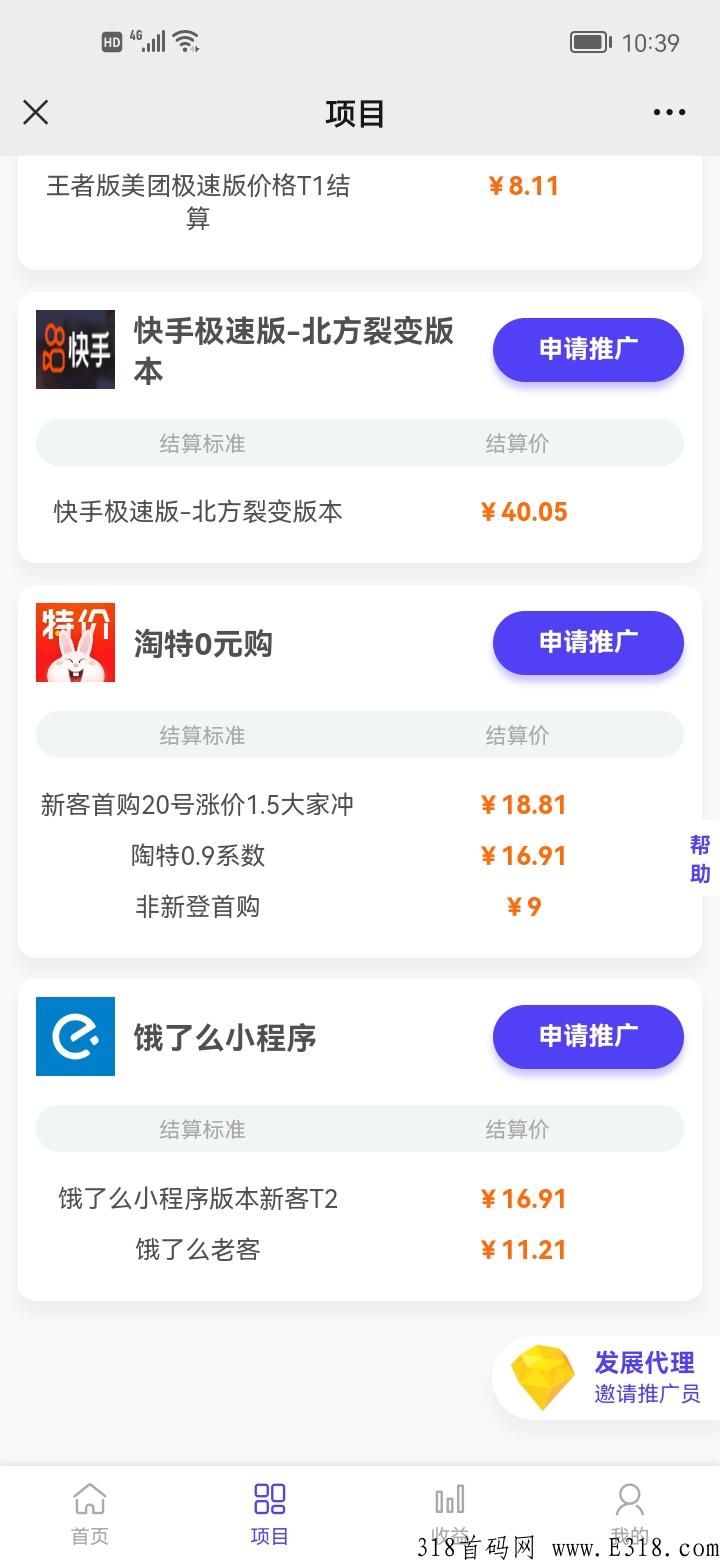Select the 快手极速版 app icon
Screen dimensions: 720x1560
75,349
